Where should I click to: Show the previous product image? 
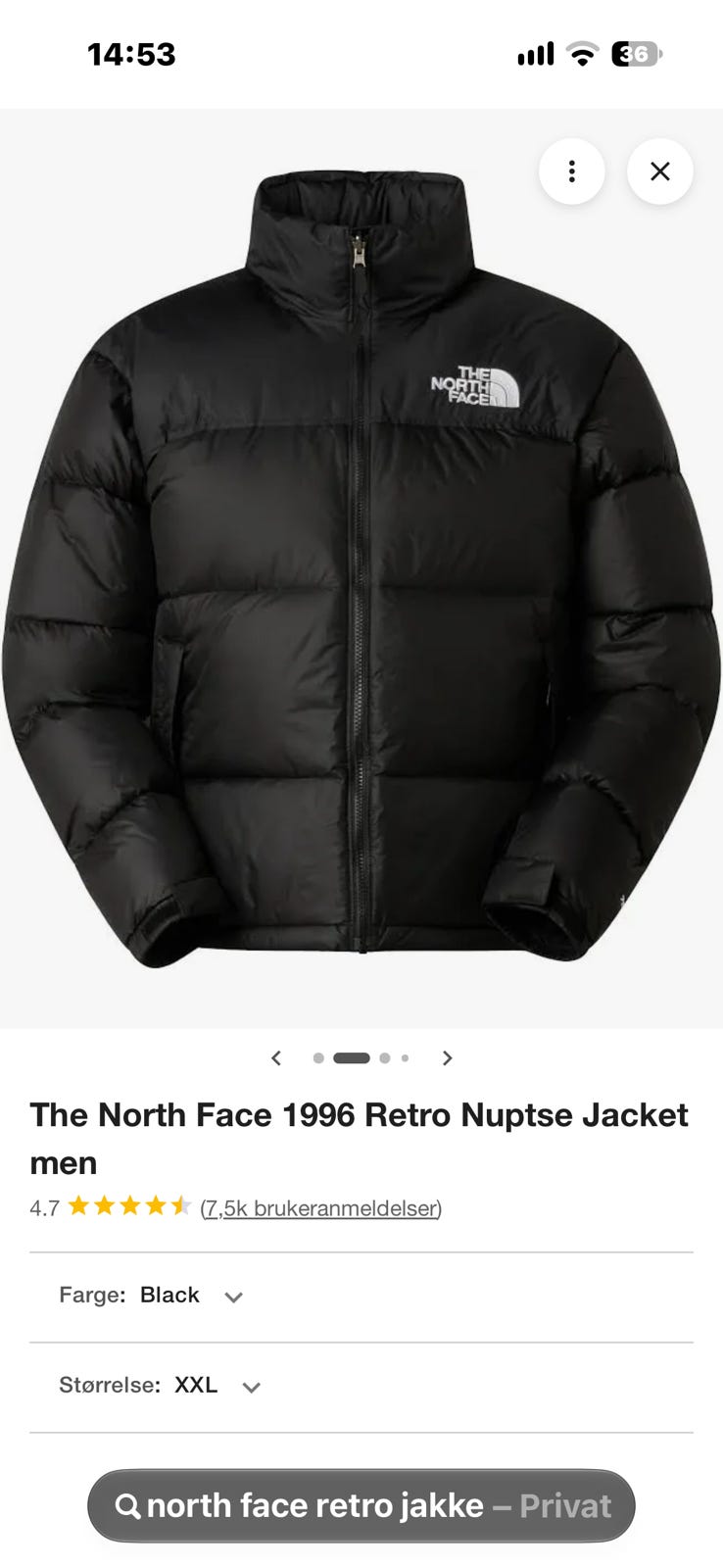(x=276, y=1057)
